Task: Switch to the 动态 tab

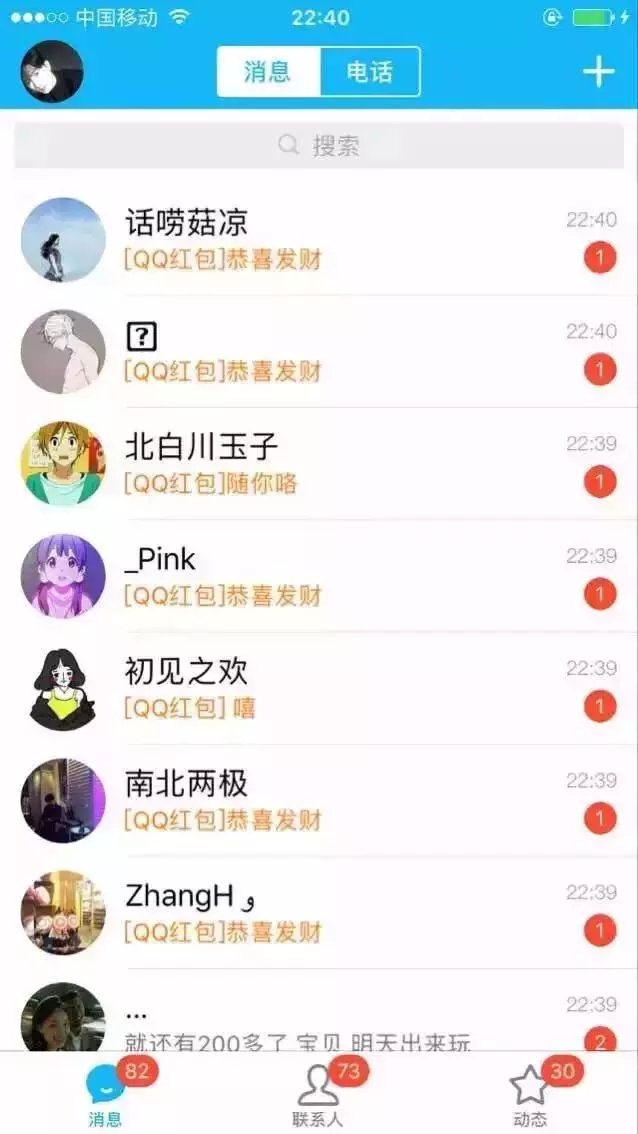Action: point(531,1094)
